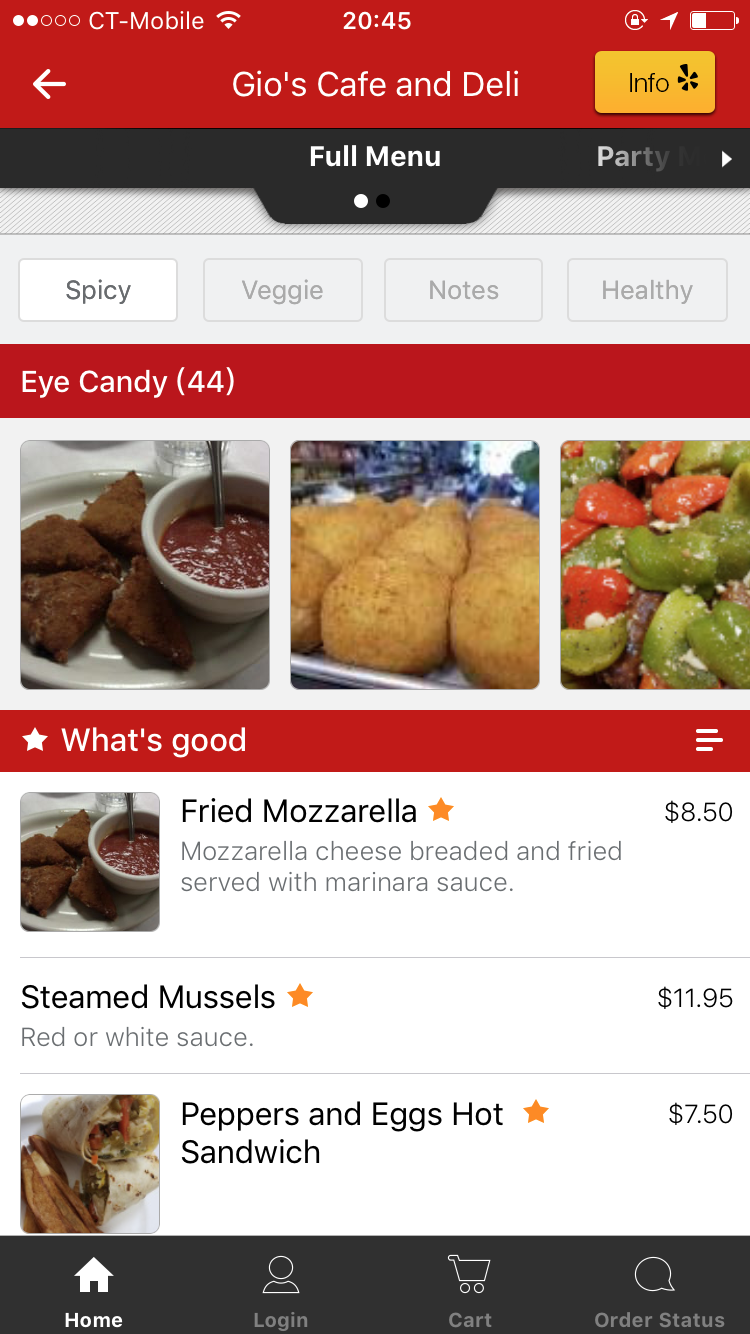View the rice balls Eye Candy photo
Viewport: 750px width, 1334px height.
click(x=415, y=565)
